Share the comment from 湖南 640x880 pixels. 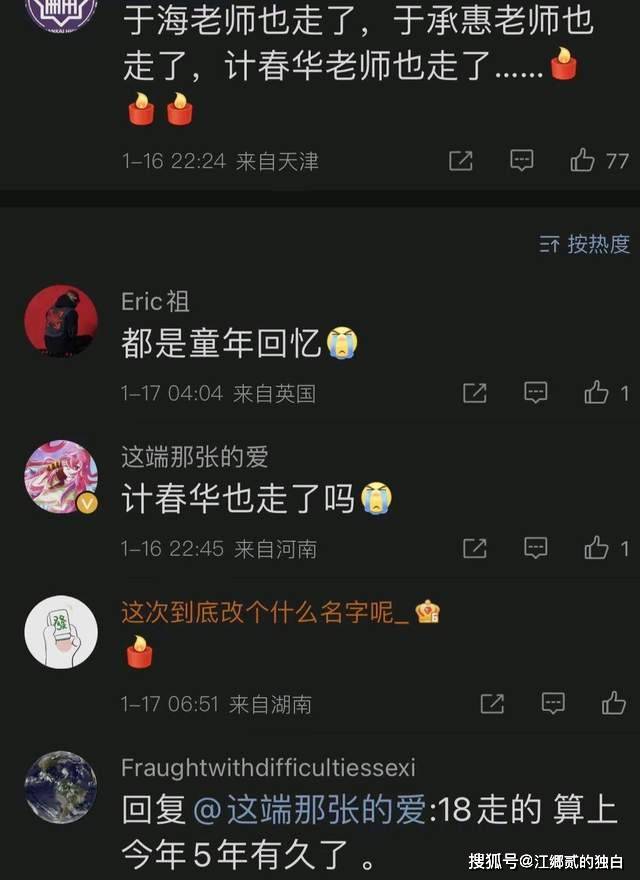coord(492,704)
